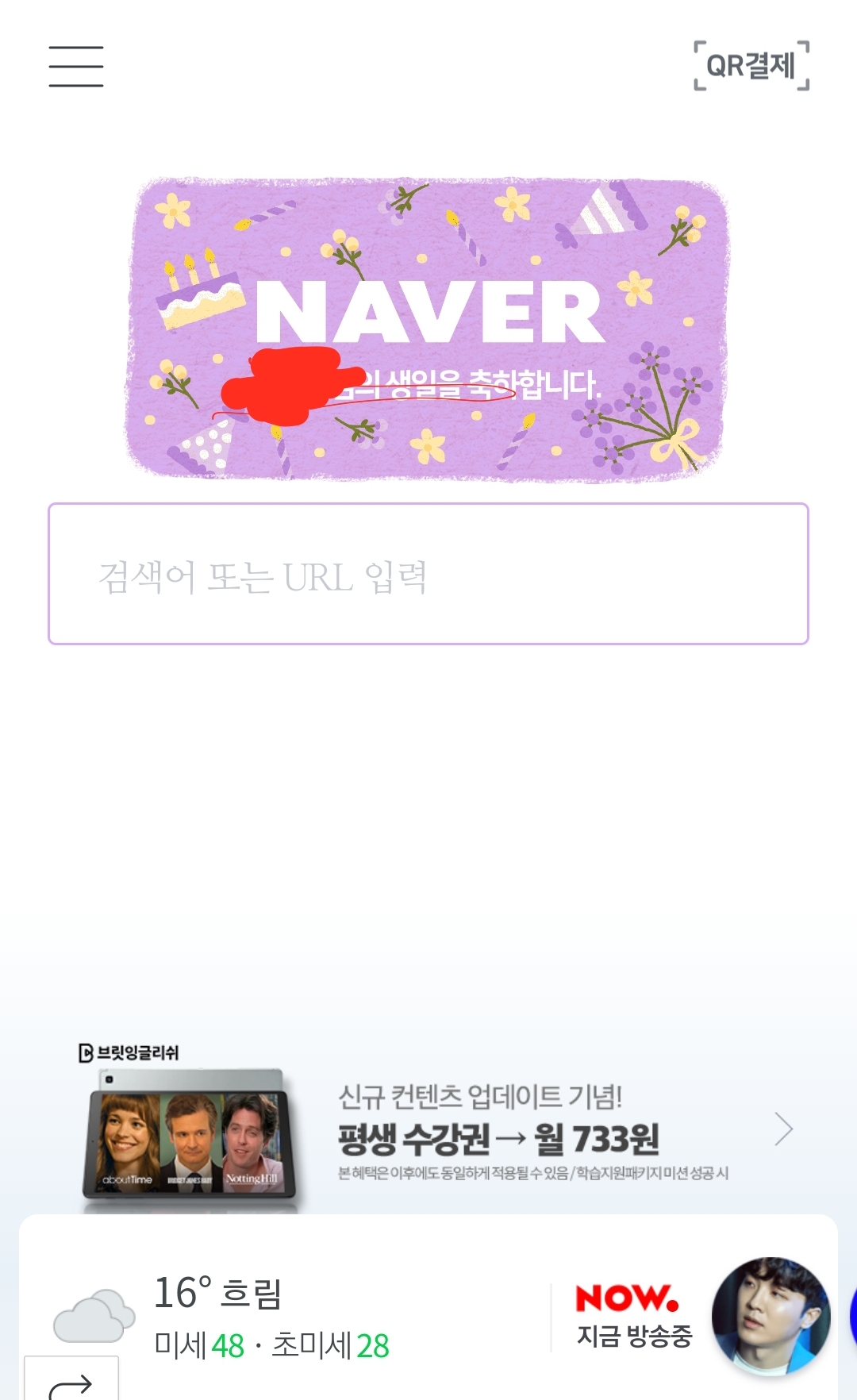Open the hamburger menu
This screenshot has width=857, height=1400.
[76, 67]
